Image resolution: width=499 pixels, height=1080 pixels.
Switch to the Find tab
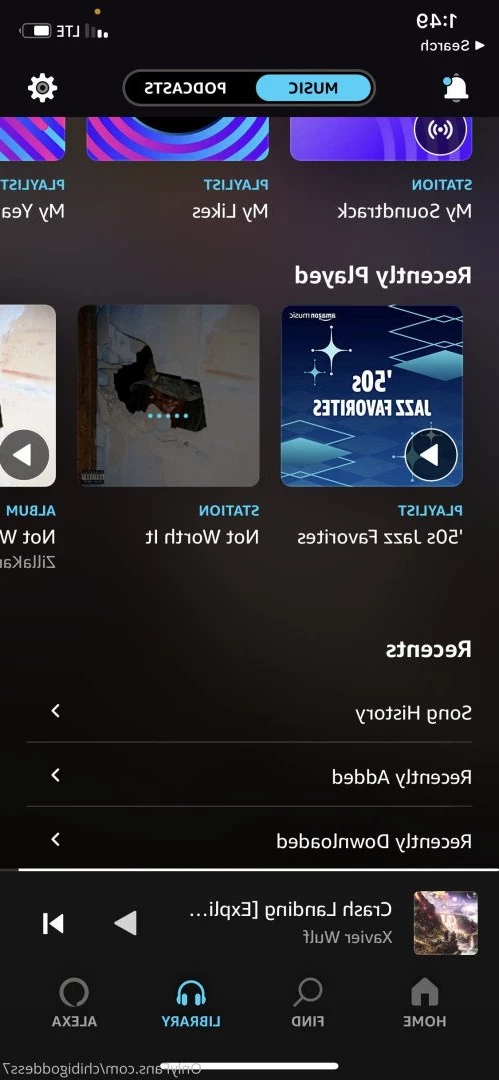tap(308, 1004)
